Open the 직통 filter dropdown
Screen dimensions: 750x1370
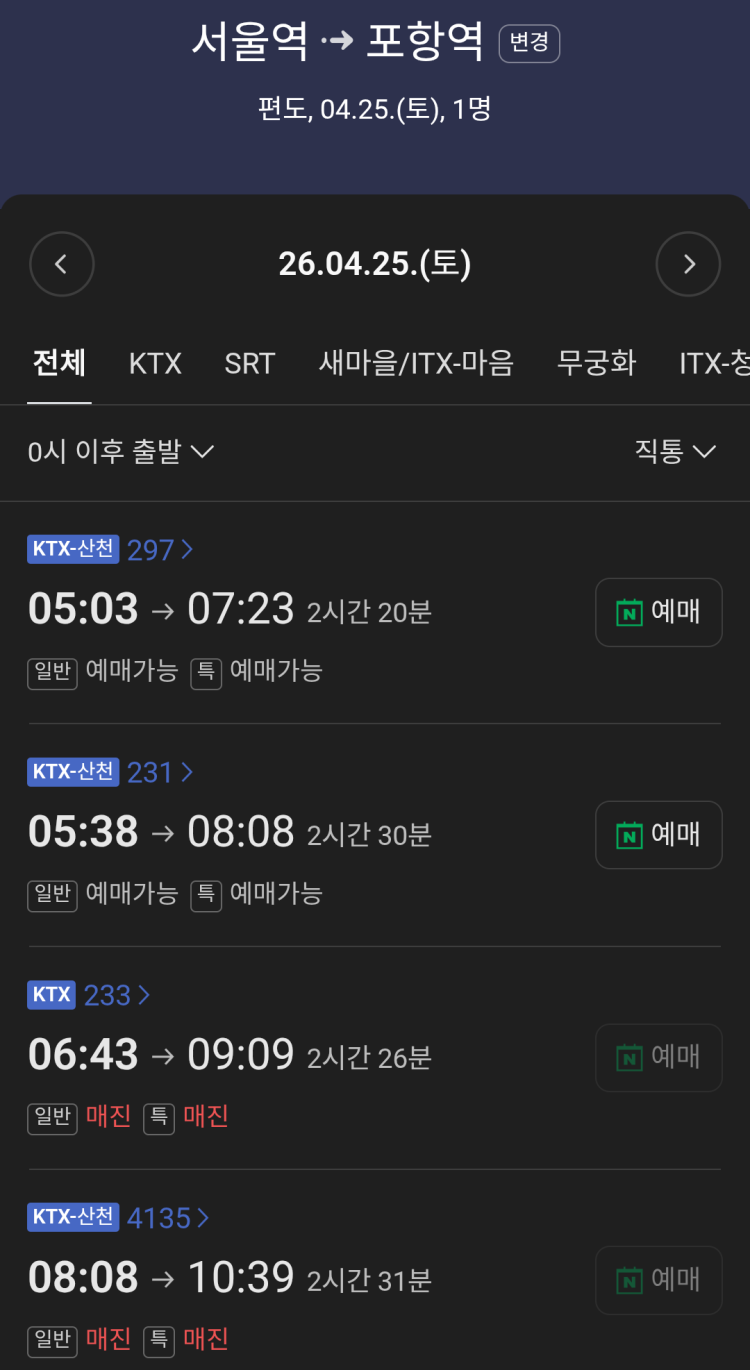click(x=675, y=452)
